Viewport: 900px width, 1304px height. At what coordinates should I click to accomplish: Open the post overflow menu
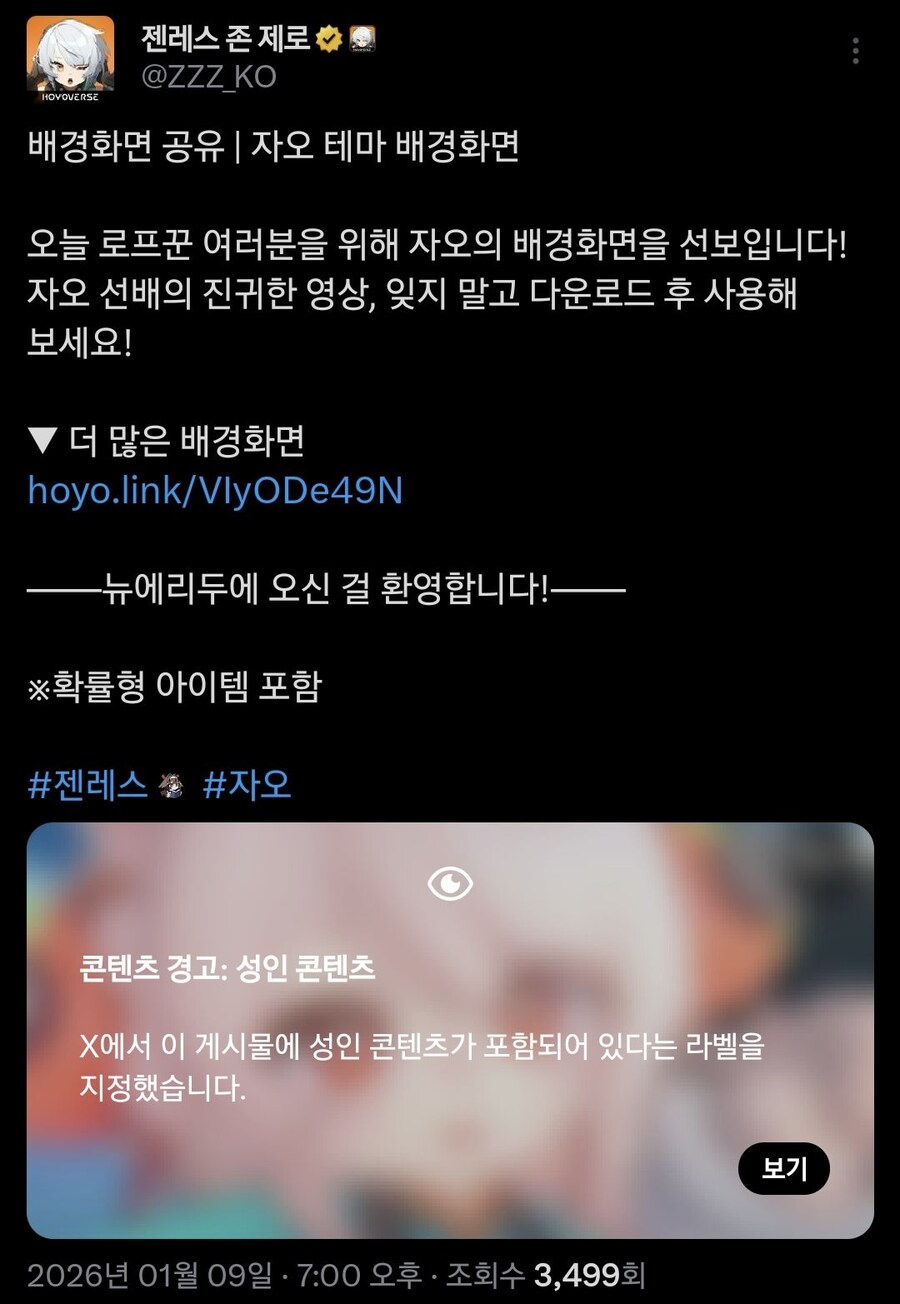click(856, 50)
